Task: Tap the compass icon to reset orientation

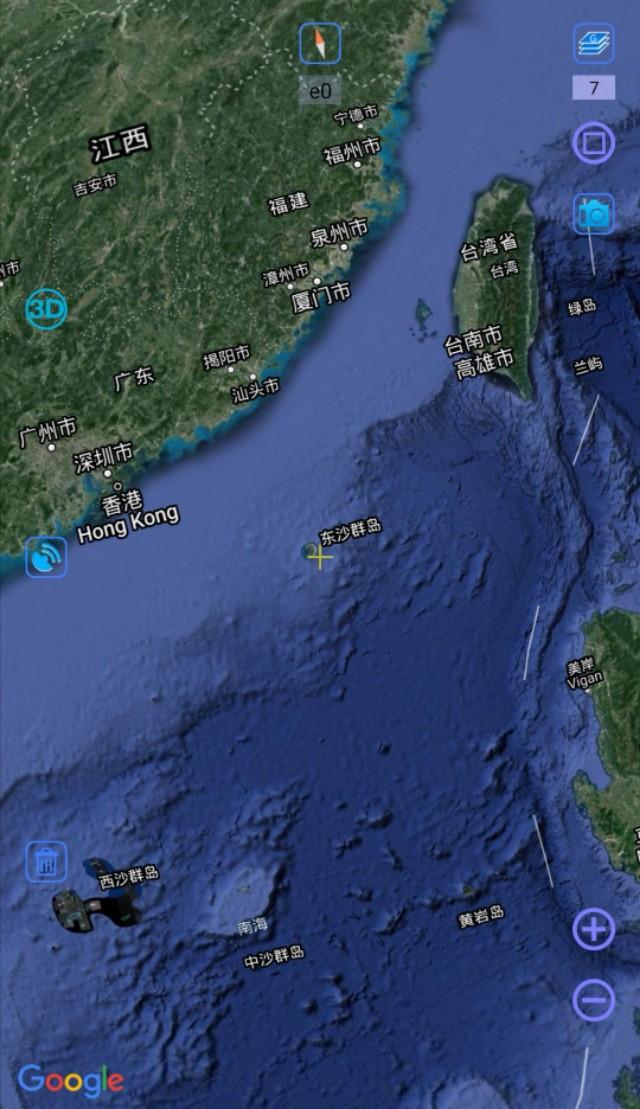Action: pos(320,43)
